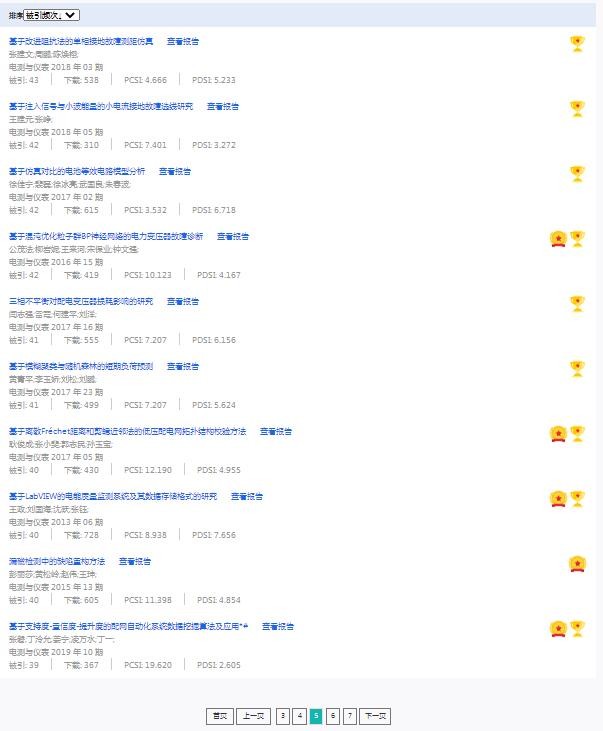View report for 基于遗传优化粒子群BP神经网络 article

pyautogui.click(x=233, y=236)
